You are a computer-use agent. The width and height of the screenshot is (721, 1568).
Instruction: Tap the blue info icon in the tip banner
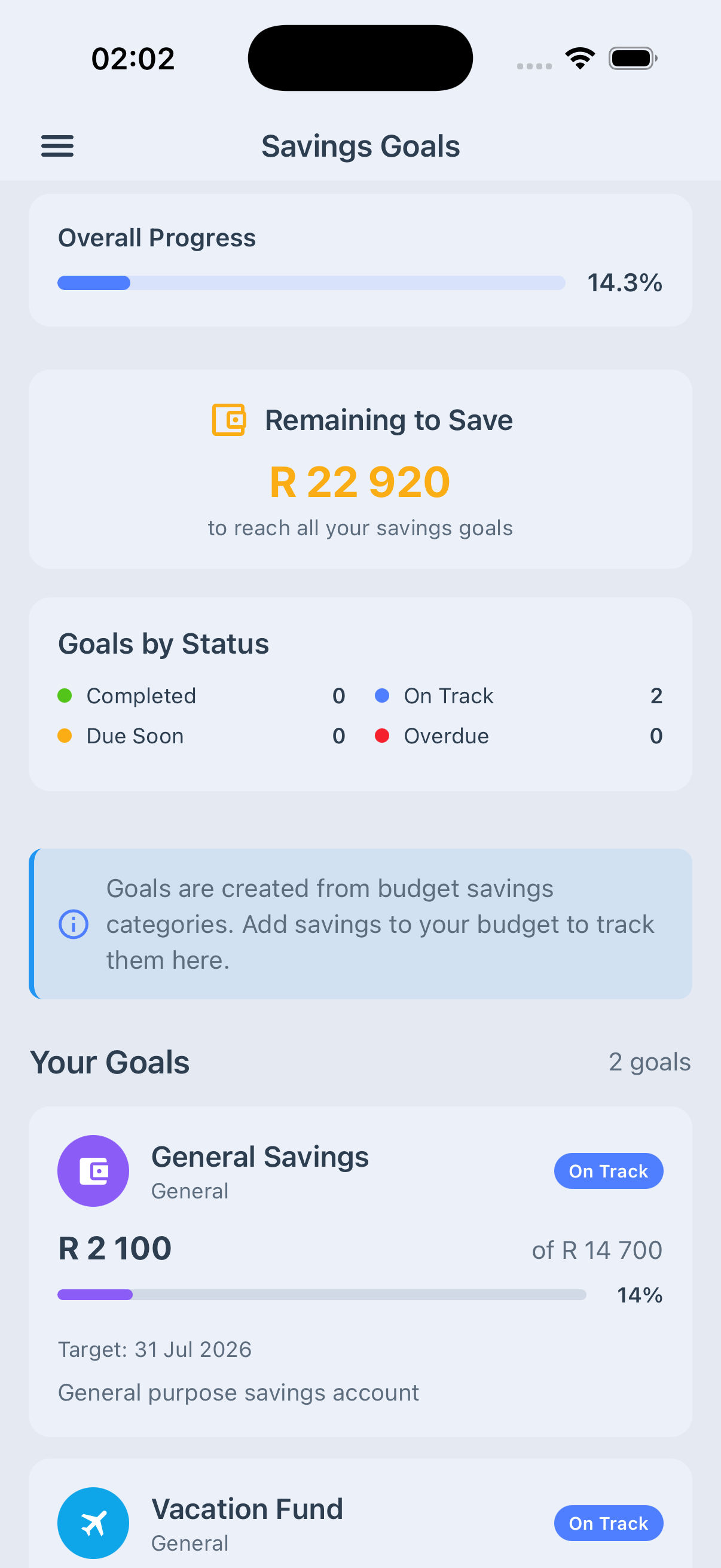(x=73, y=924)
